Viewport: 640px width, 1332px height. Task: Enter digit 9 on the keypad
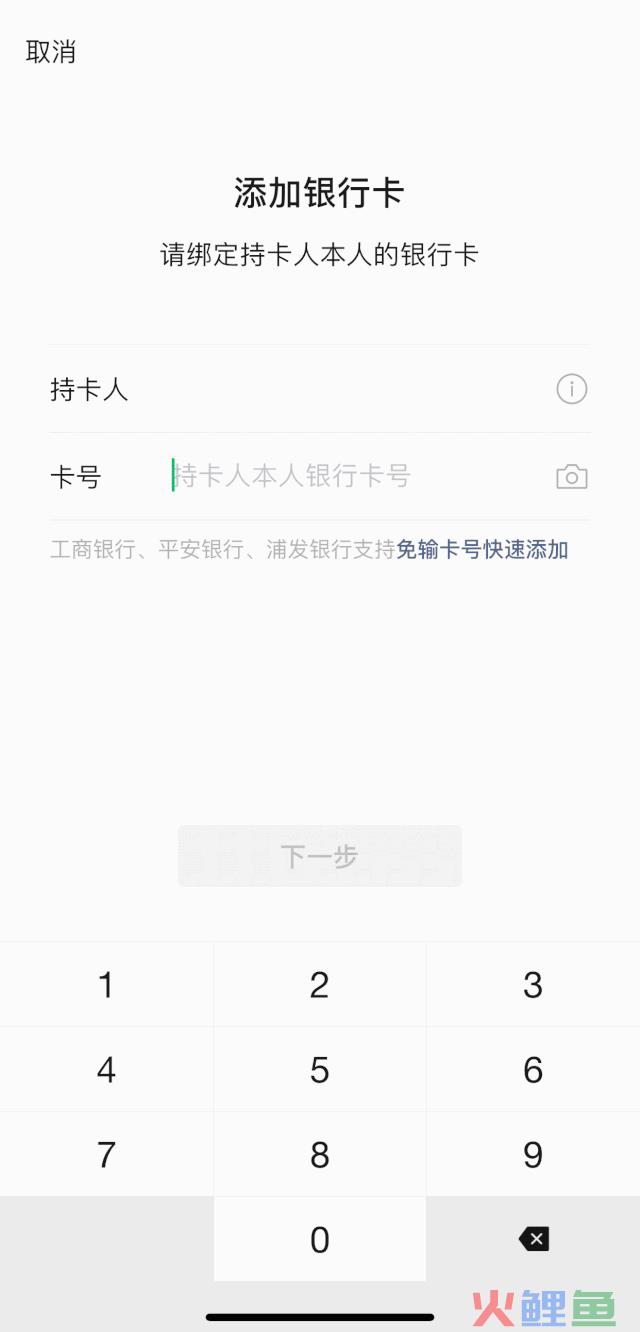pos(533,1155)
